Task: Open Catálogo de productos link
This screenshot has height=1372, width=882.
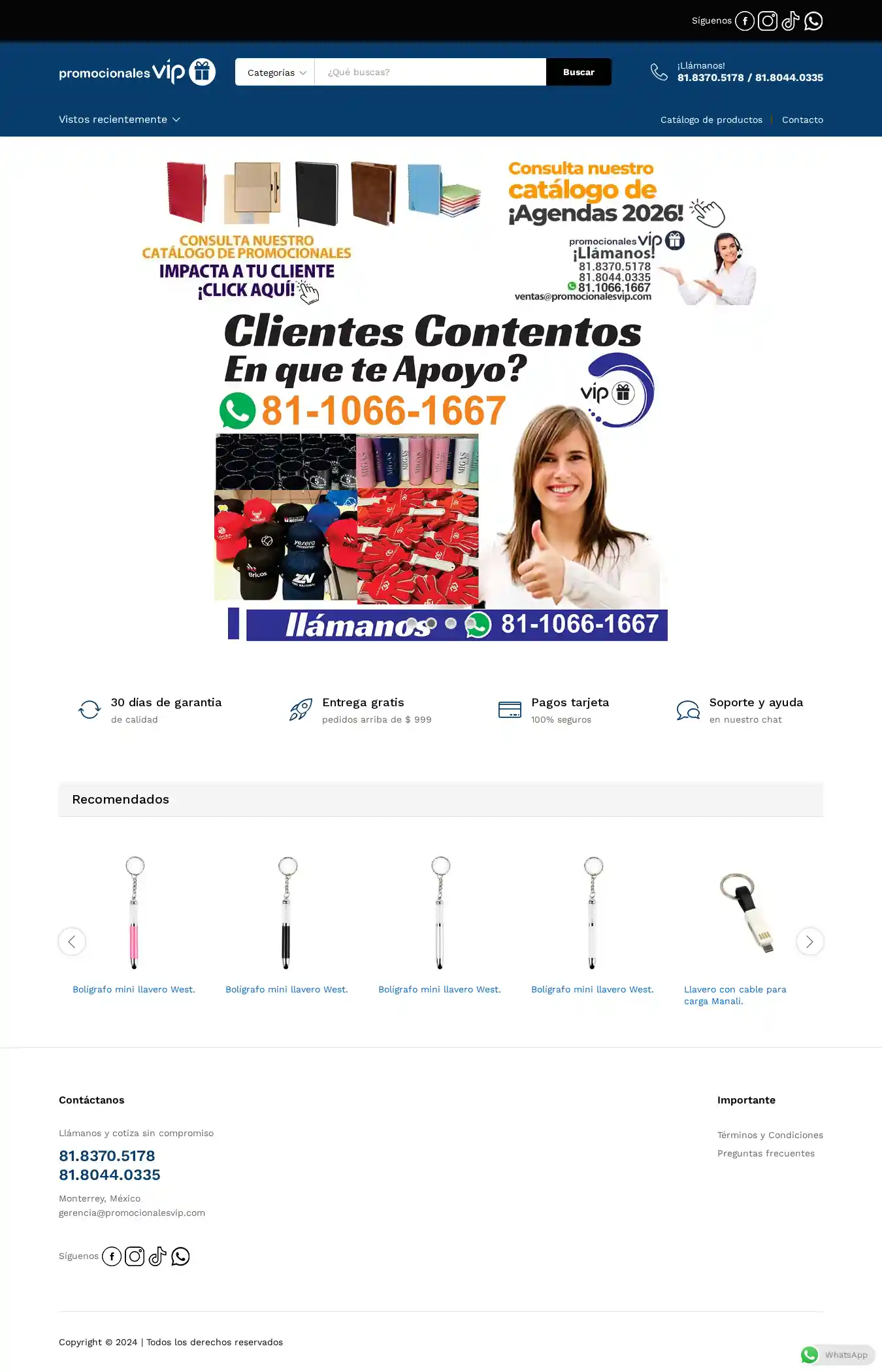Action: pos(711,120)
